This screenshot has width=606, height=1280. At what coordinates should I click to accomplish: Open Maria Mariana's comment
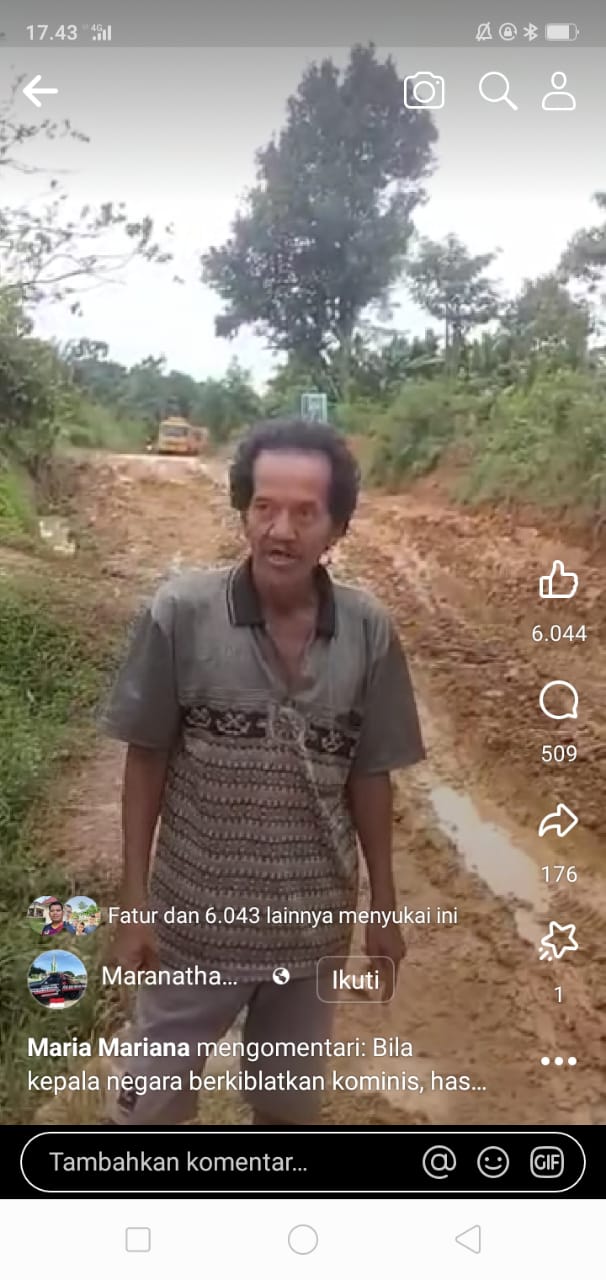coord(257,1065)
